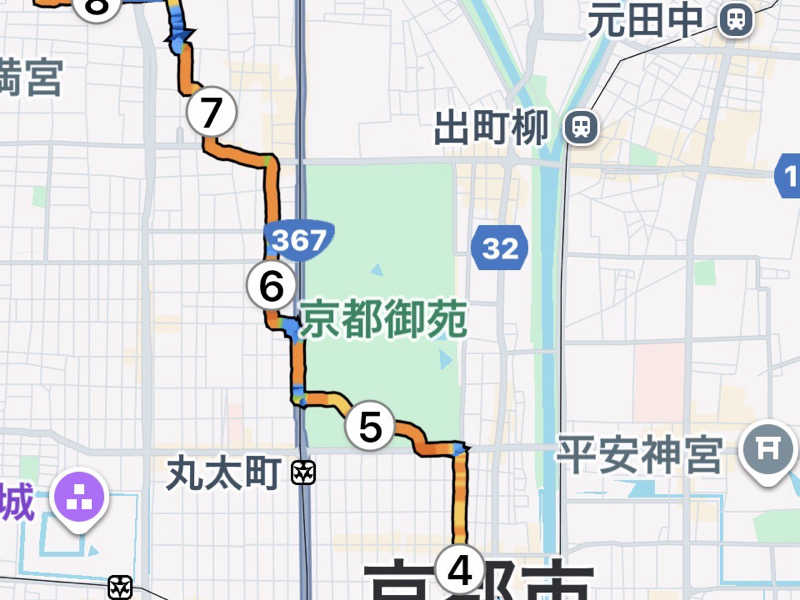The width and height of the screenshot is (800, 600).
Task: Select route marker 6
Action: click(x=271, y=287)
